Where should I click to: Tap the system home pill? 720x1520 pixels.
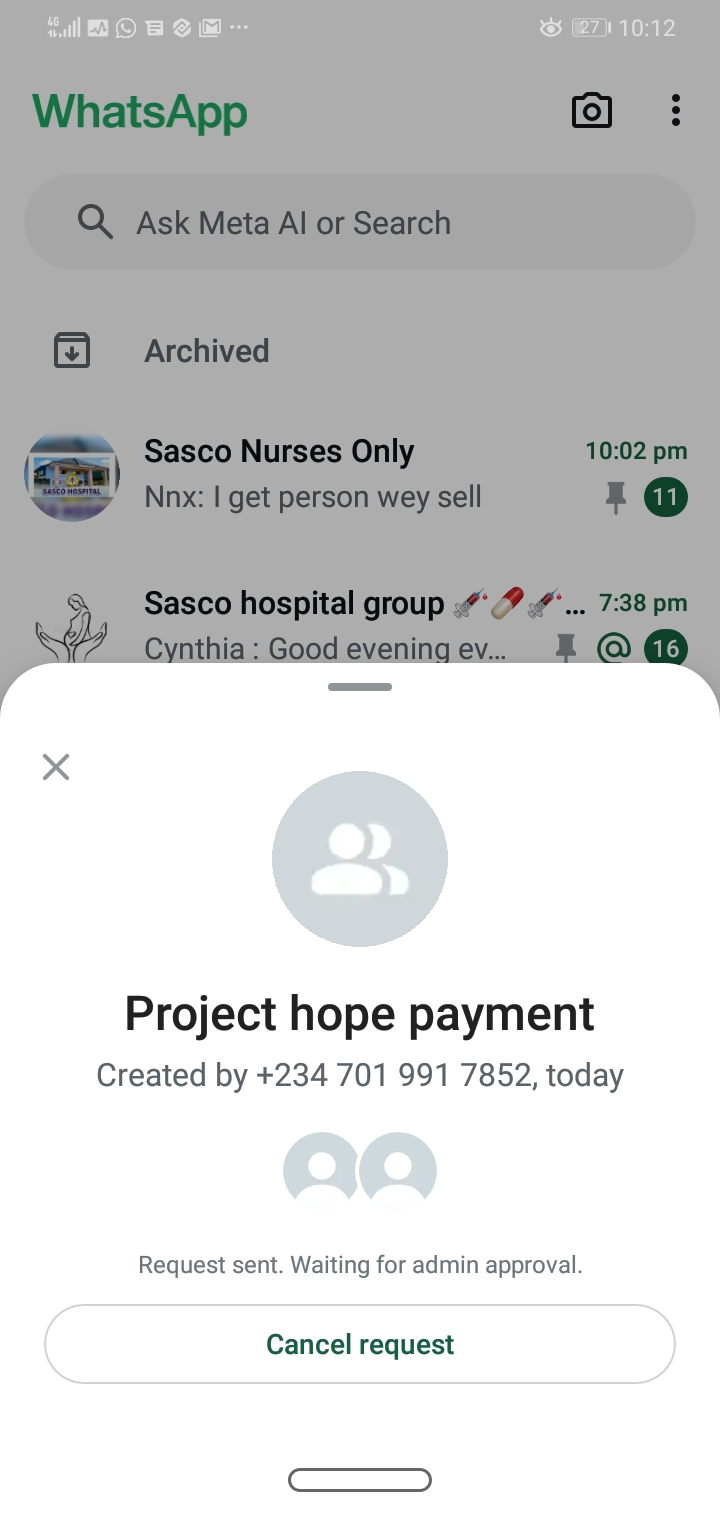tap(360, 1479)
